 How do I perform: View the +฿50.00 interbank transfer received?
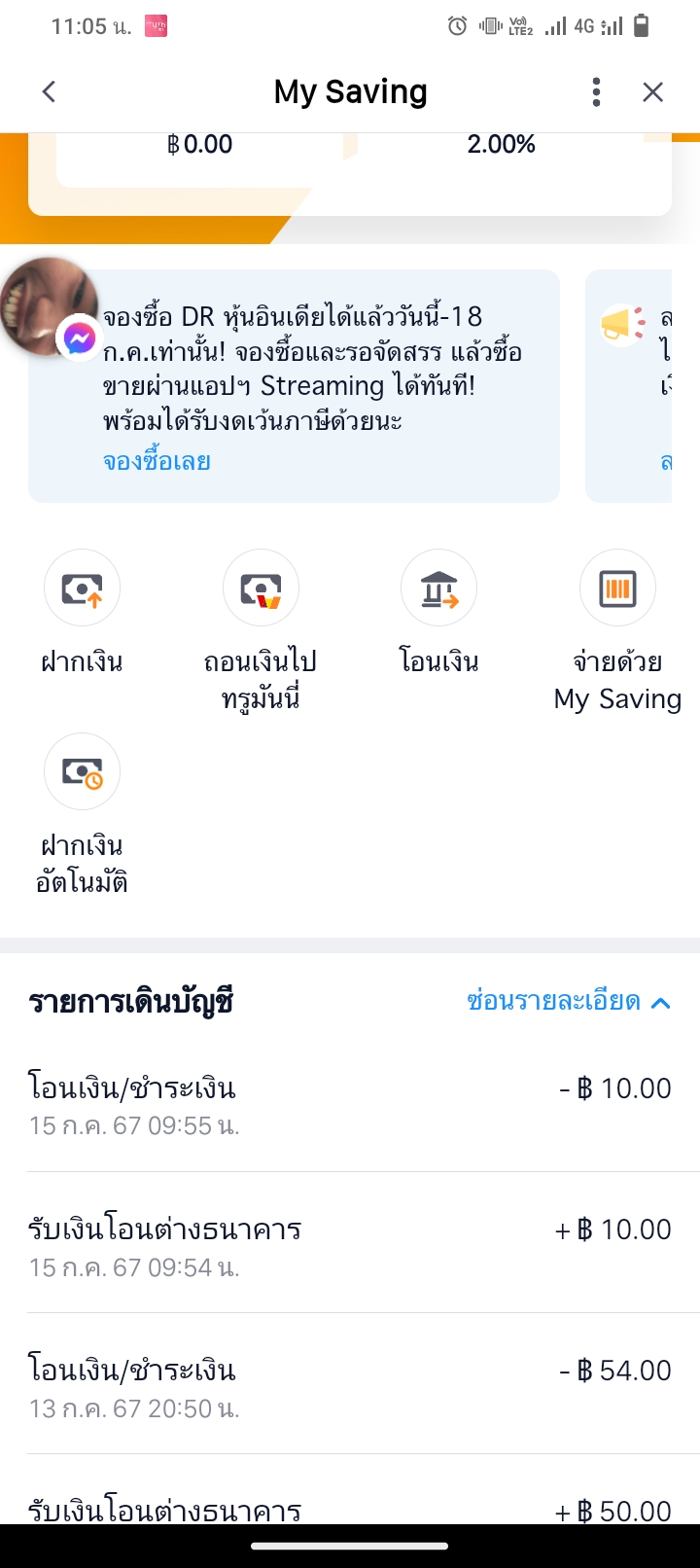pyautogui.click(x=350, y=1508)
